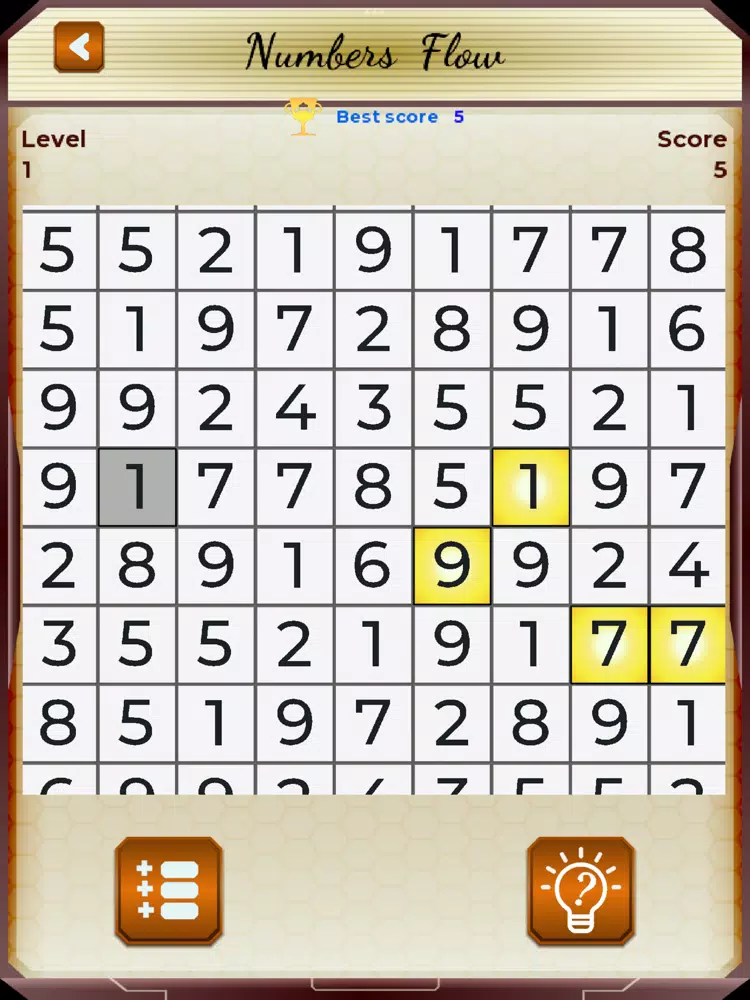Select the greyed-out 1 cell
Screen dimensions: 750x1000
coord(137,487)
